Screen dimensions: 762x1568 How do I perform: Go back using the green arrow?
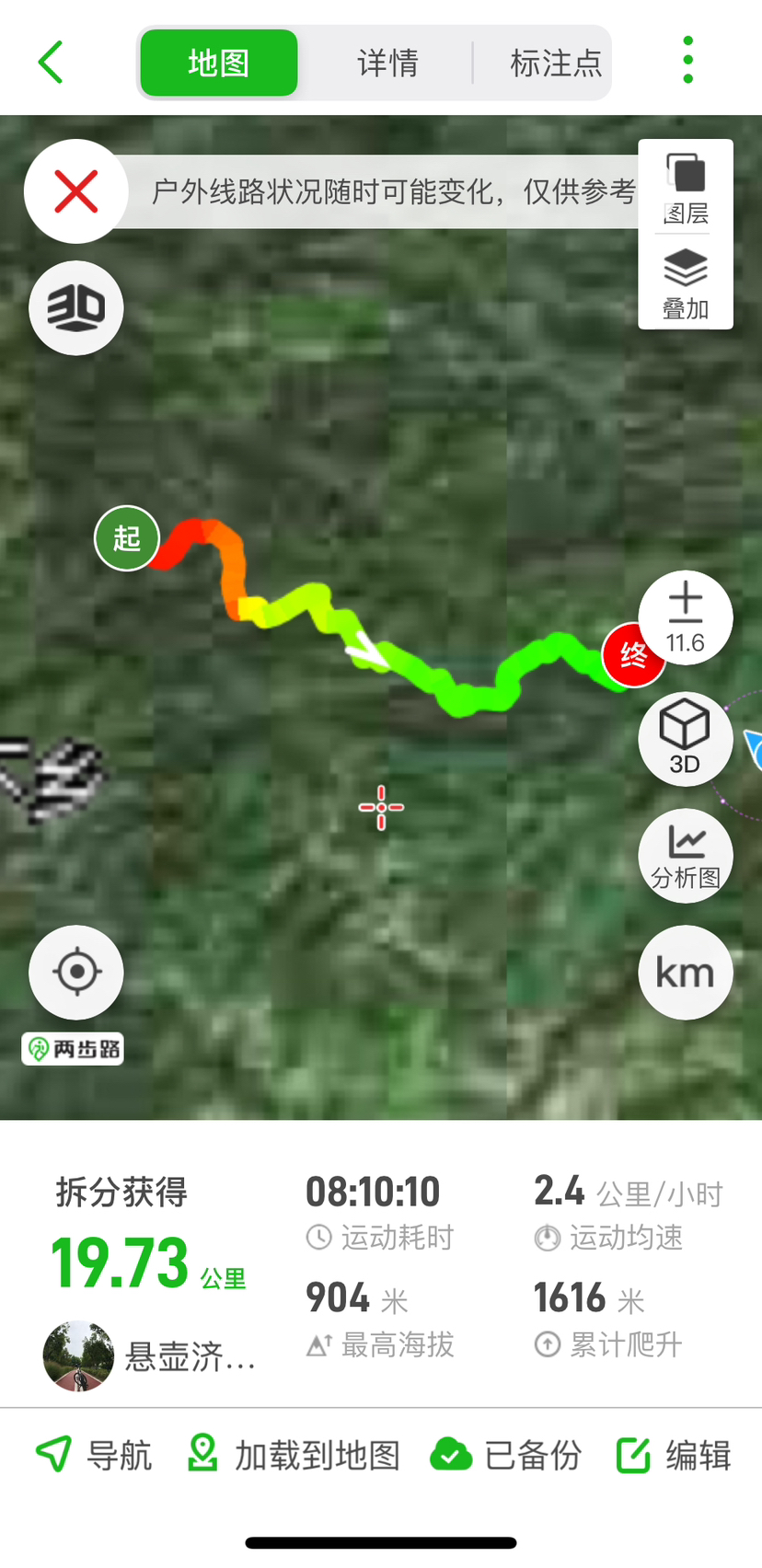click(x=51, y=63)
